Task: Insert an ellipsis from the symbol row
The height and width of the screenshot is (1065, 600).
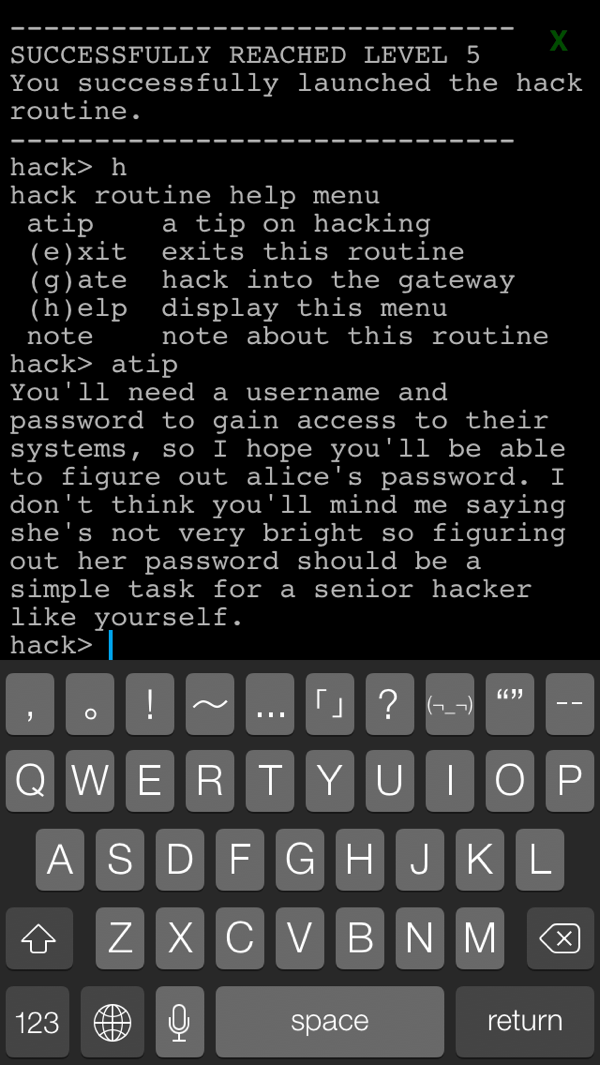Action: (270, 704)
